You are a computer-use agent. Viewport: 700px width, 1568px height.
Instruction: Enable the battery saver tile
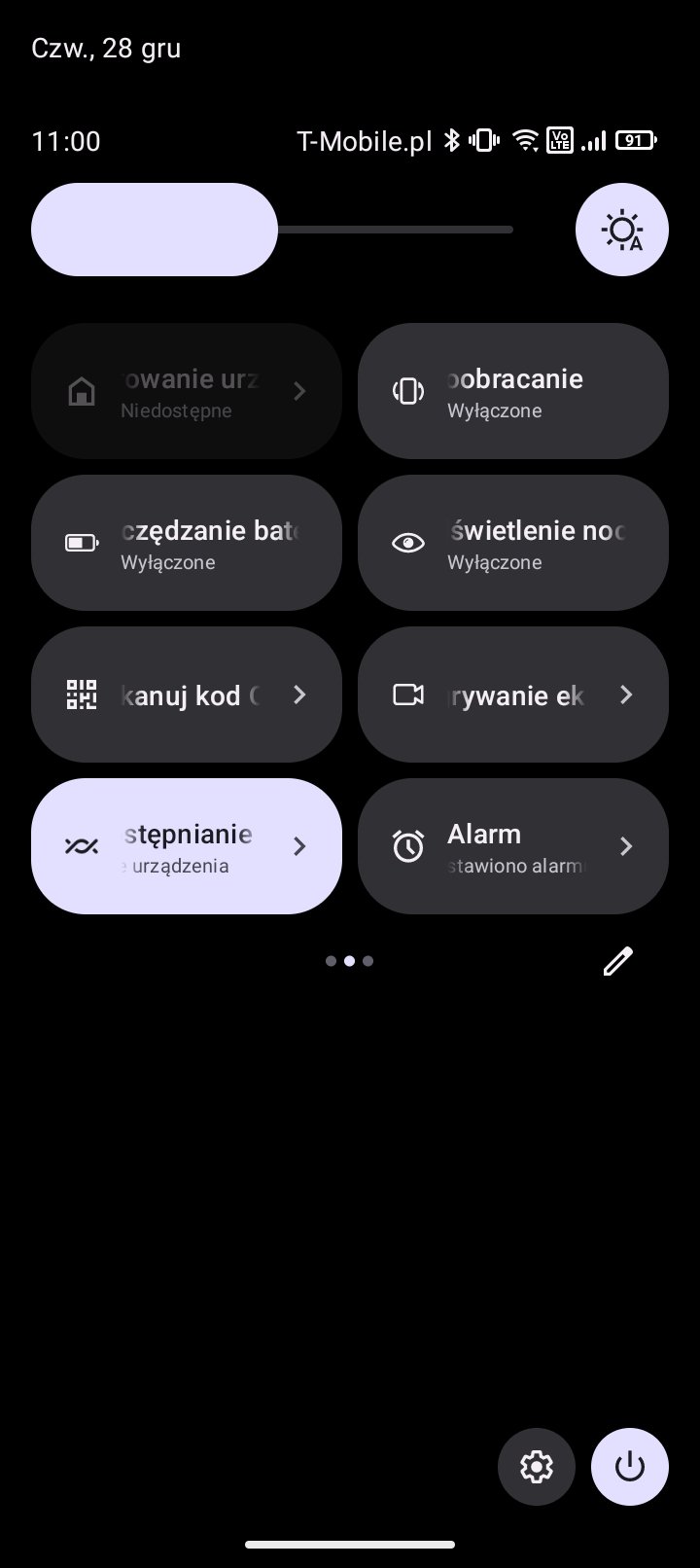pyautogui.click(x=187, y=543)
